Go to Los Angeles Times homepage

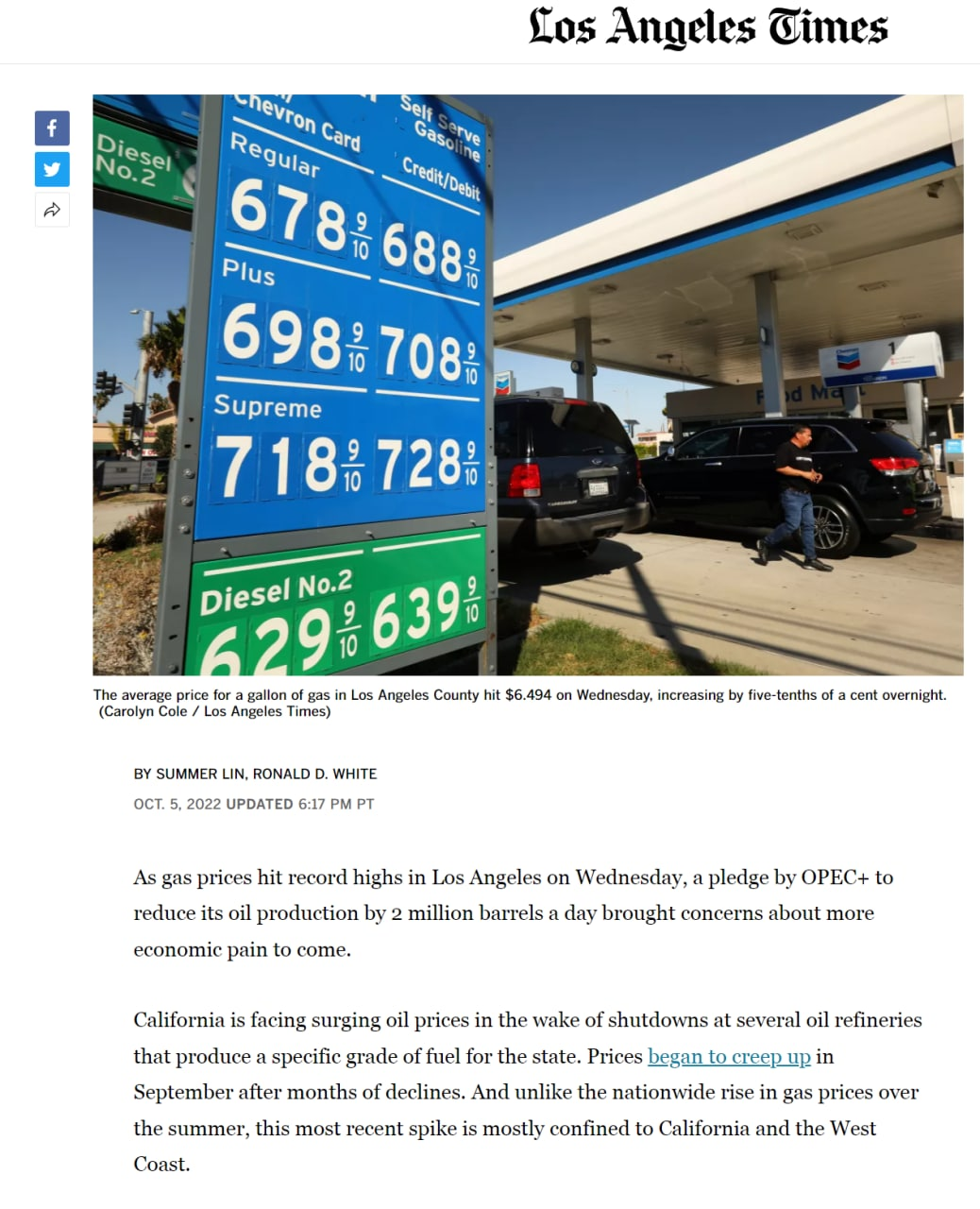click(708, 26)
